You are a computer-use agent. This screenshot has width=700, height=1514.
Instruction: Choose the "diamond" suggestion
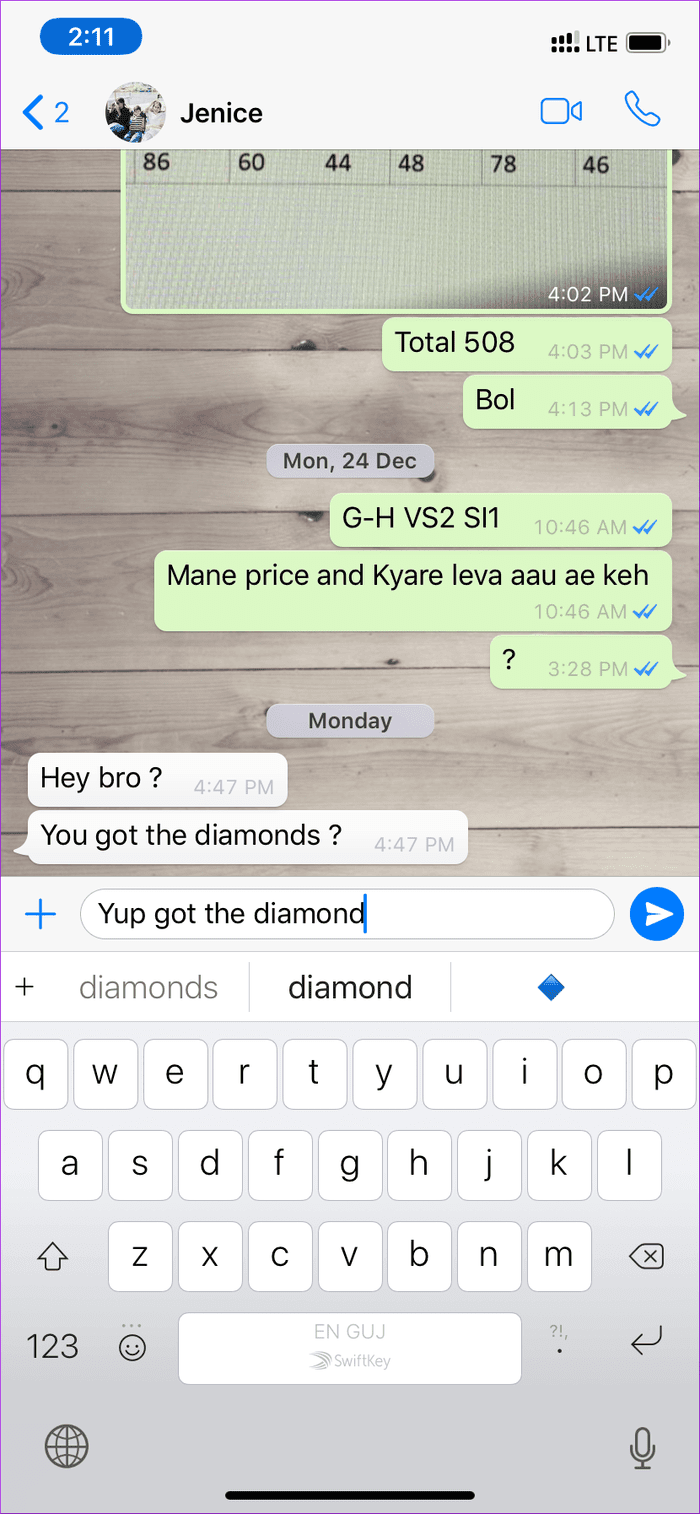tap(350, 987)
